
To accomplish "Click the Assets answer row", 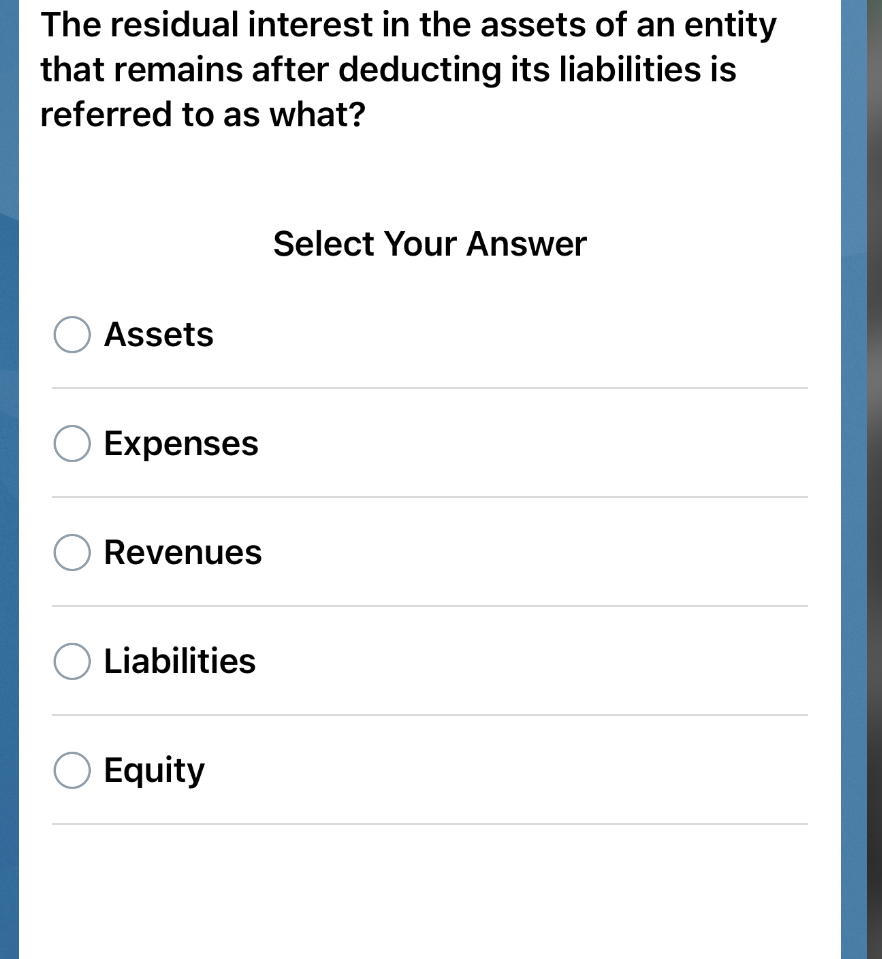I will tap(430, 335).
